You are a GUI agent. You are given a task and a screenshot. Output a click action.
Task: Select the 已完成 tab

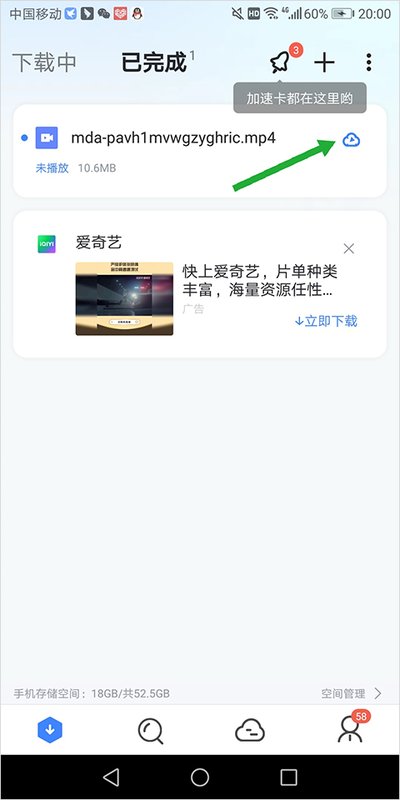(154, 63)
